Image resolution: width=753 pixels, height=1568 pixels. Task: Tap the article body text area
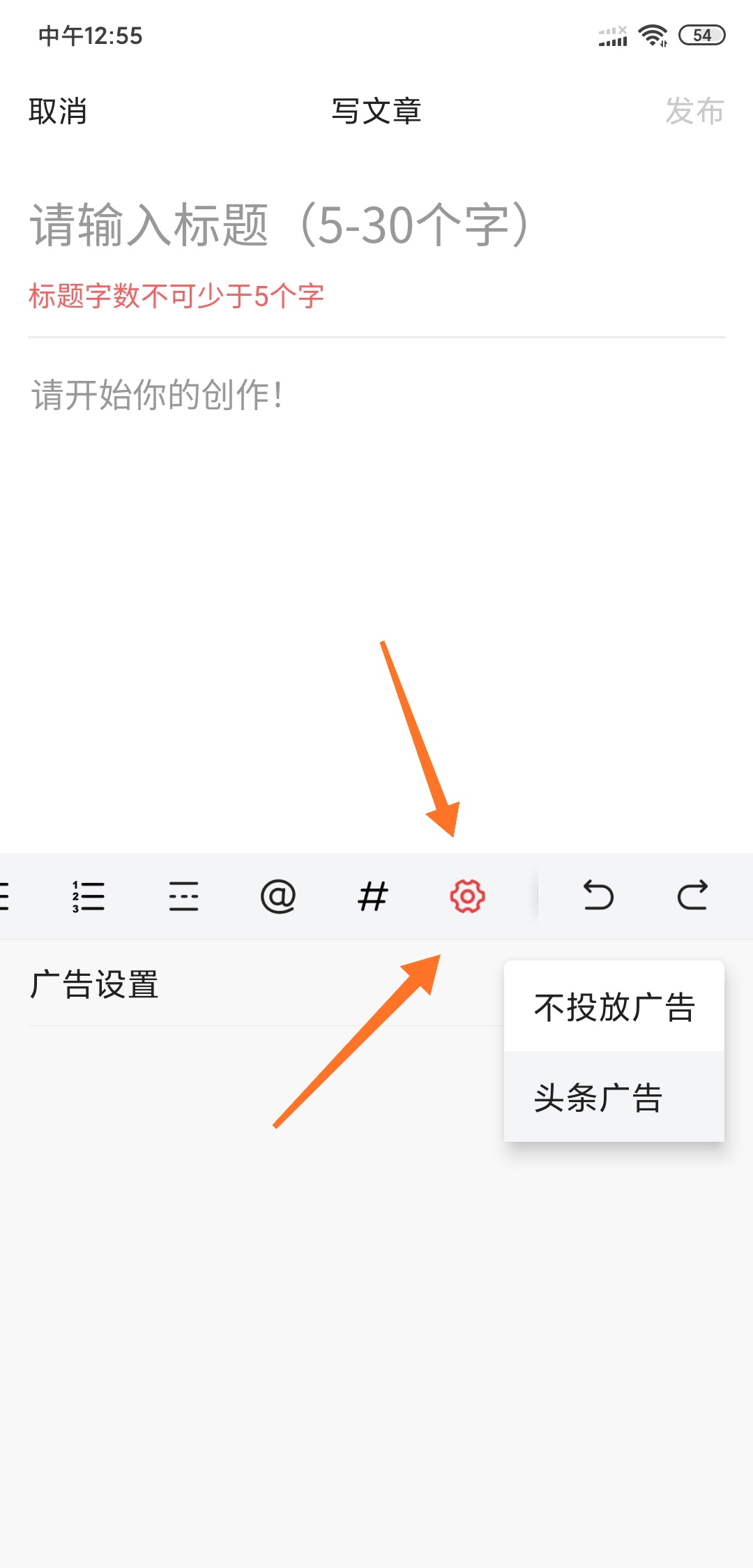[x=376, y=600]
